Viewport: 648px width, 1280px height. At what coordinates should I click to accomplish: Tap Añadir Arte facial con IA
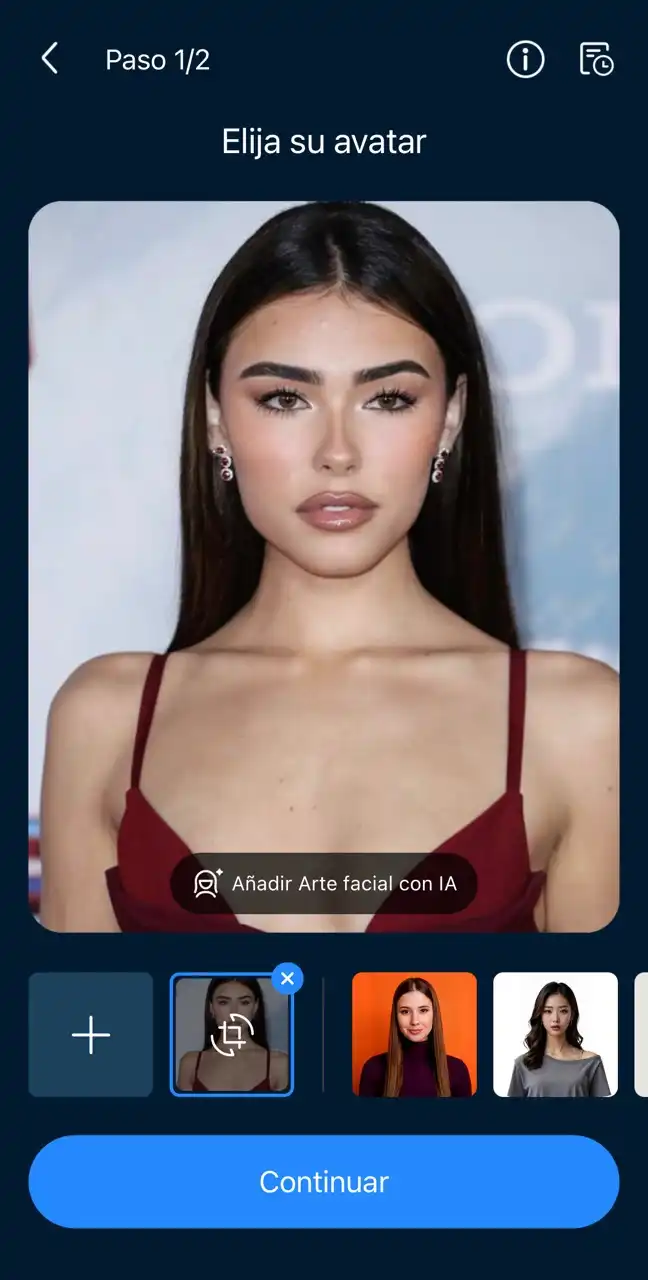pyautogui.click(x=323, y=883)
